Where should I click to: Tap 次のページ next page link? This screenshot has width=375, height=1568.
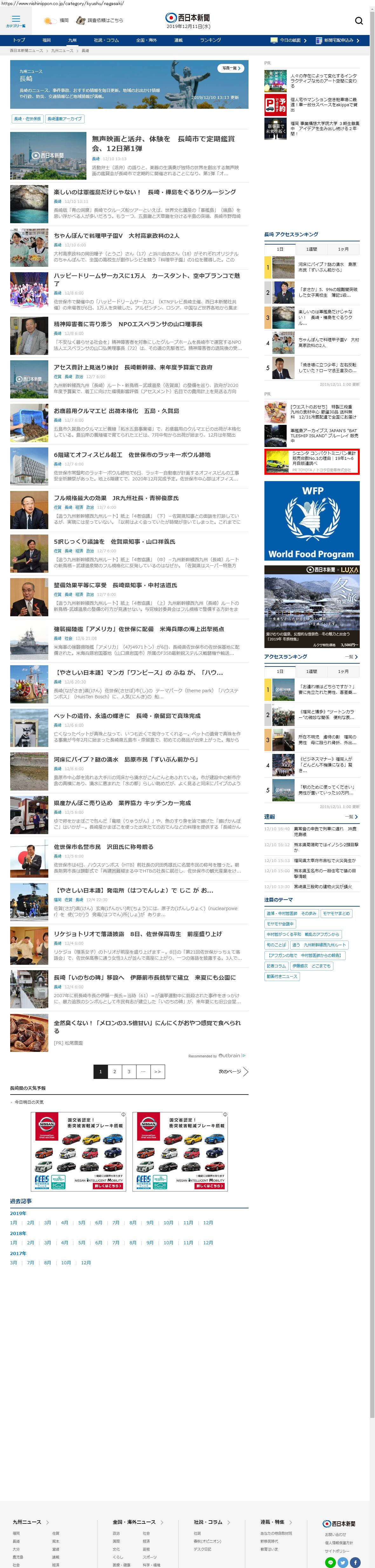(x=233, y=1071)
